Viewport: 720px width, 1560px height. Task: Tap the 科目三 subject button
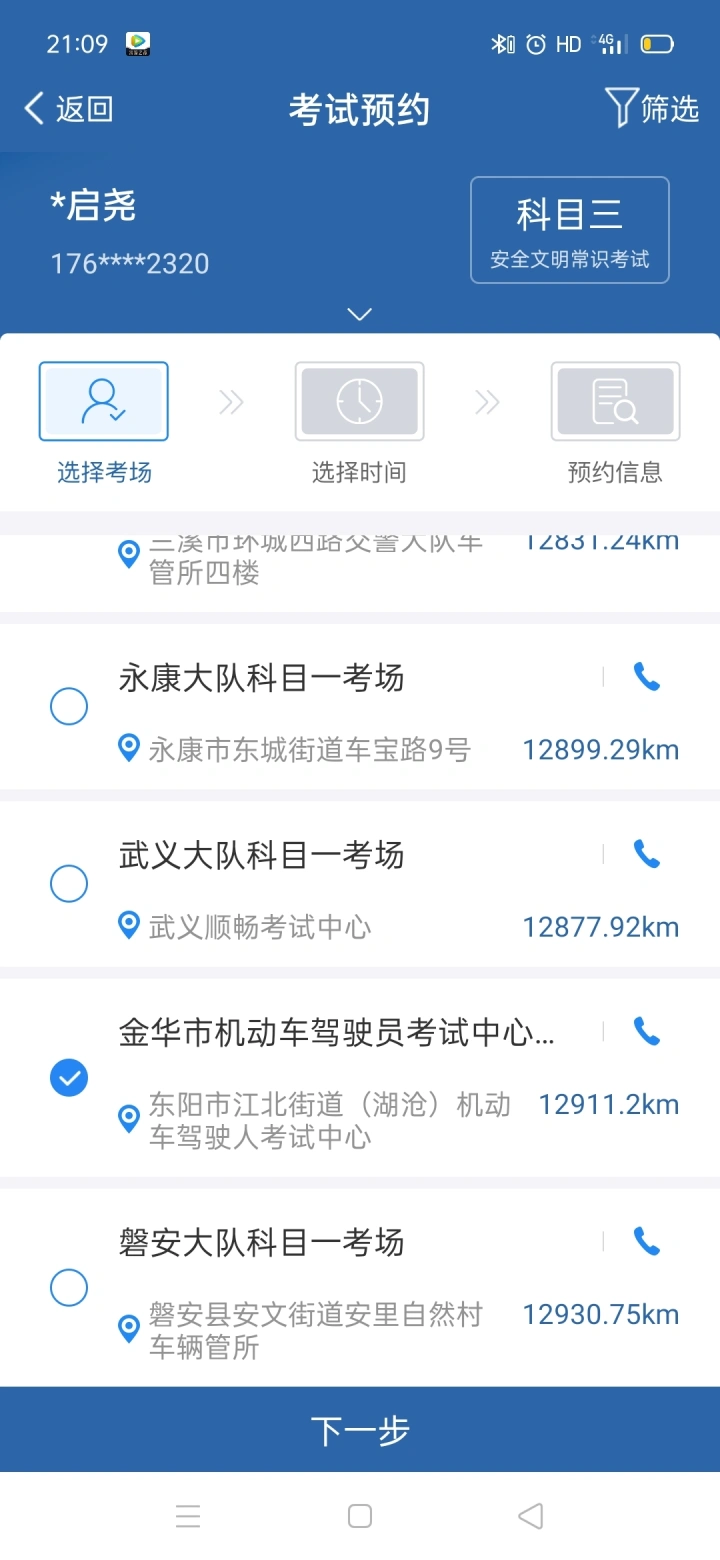[x=569, y=230]
